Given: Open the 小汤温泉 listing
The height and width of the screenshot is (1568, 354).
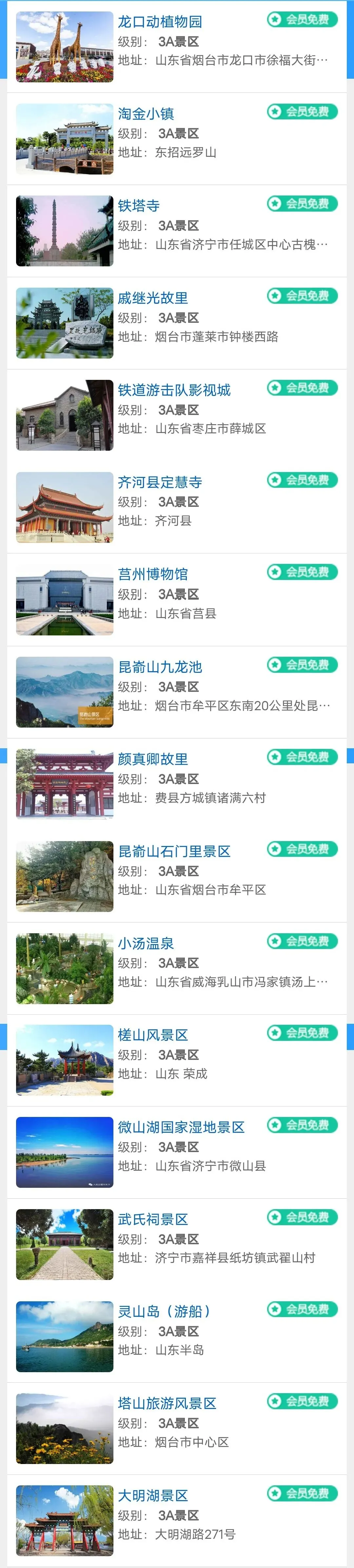Looking at the screenshot, I should pyautogui.click(x=146, y=943).
